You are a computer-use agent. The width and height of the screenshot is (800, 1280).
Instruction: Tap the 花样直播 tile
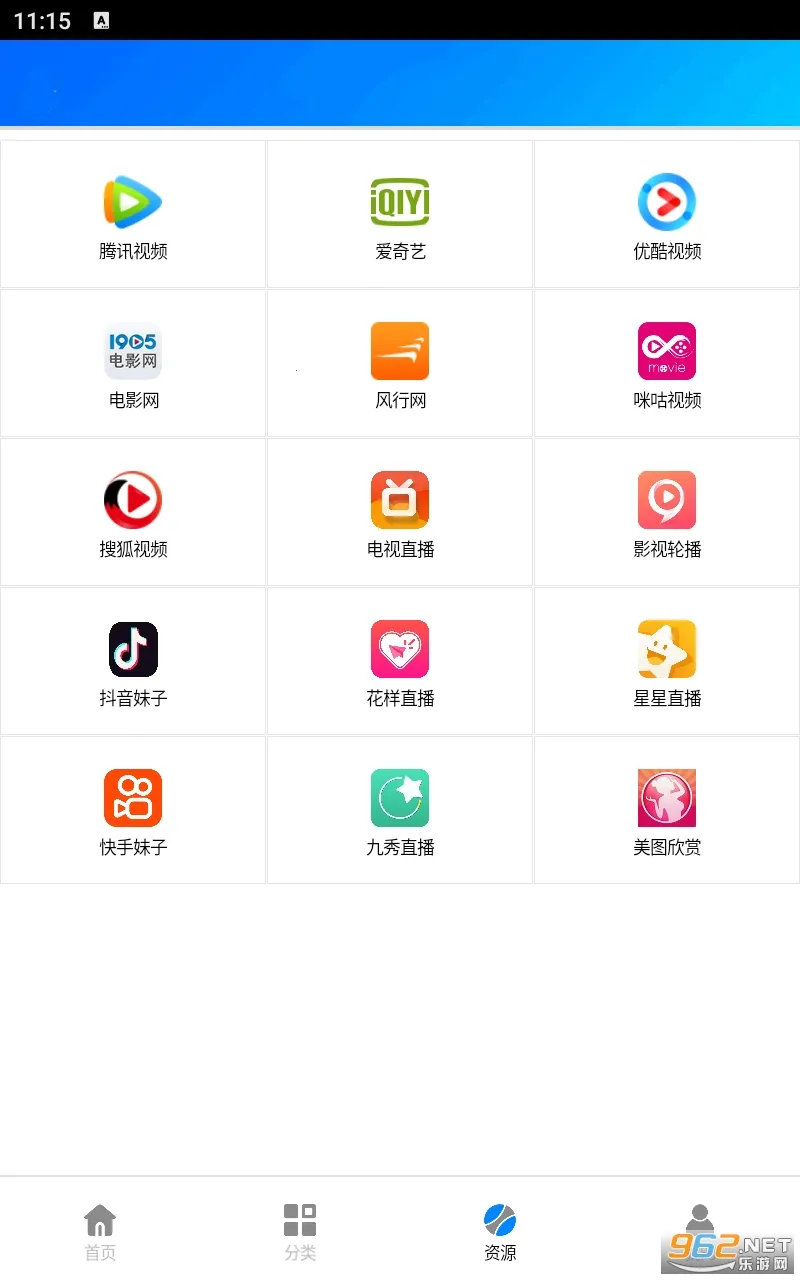coord(400,661)
